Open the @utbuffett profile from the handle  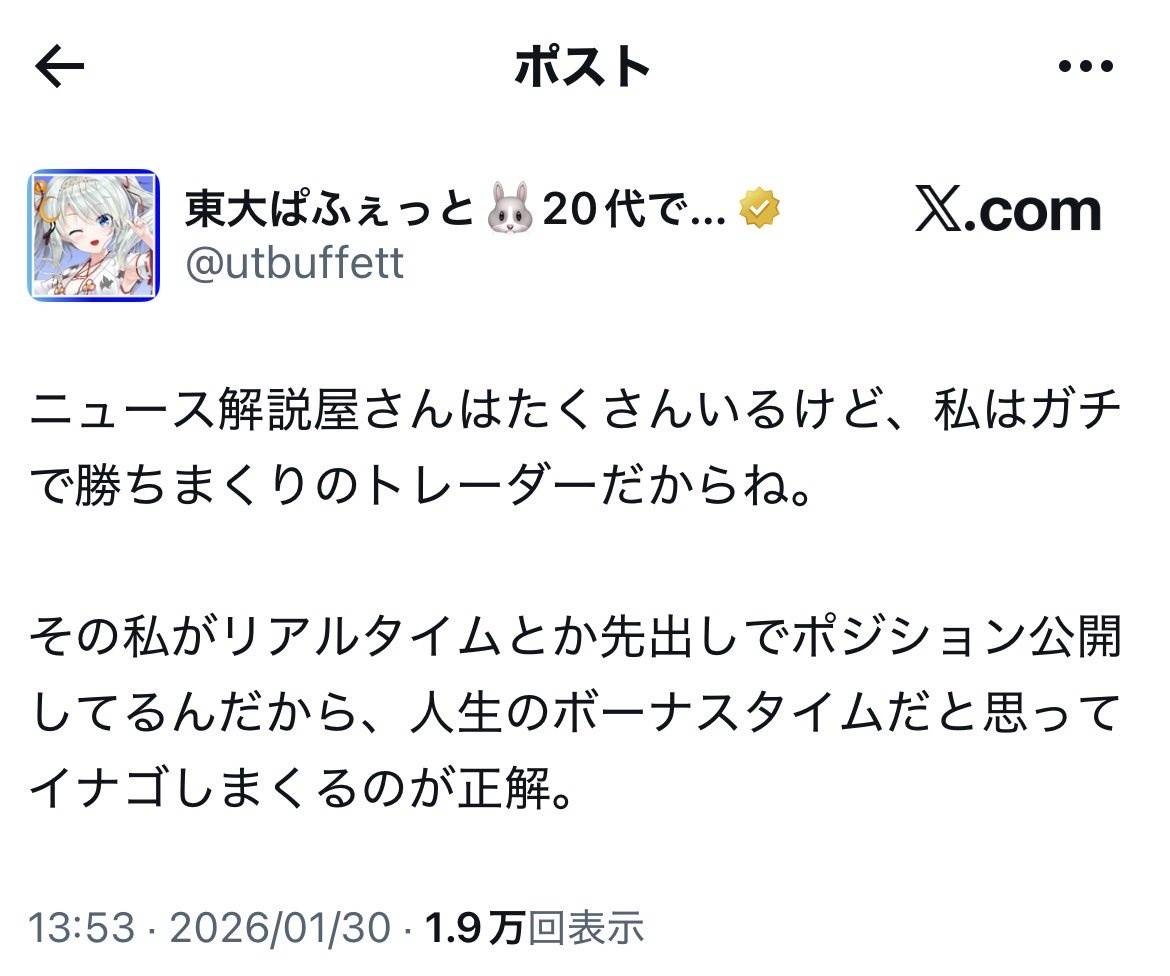295,263
